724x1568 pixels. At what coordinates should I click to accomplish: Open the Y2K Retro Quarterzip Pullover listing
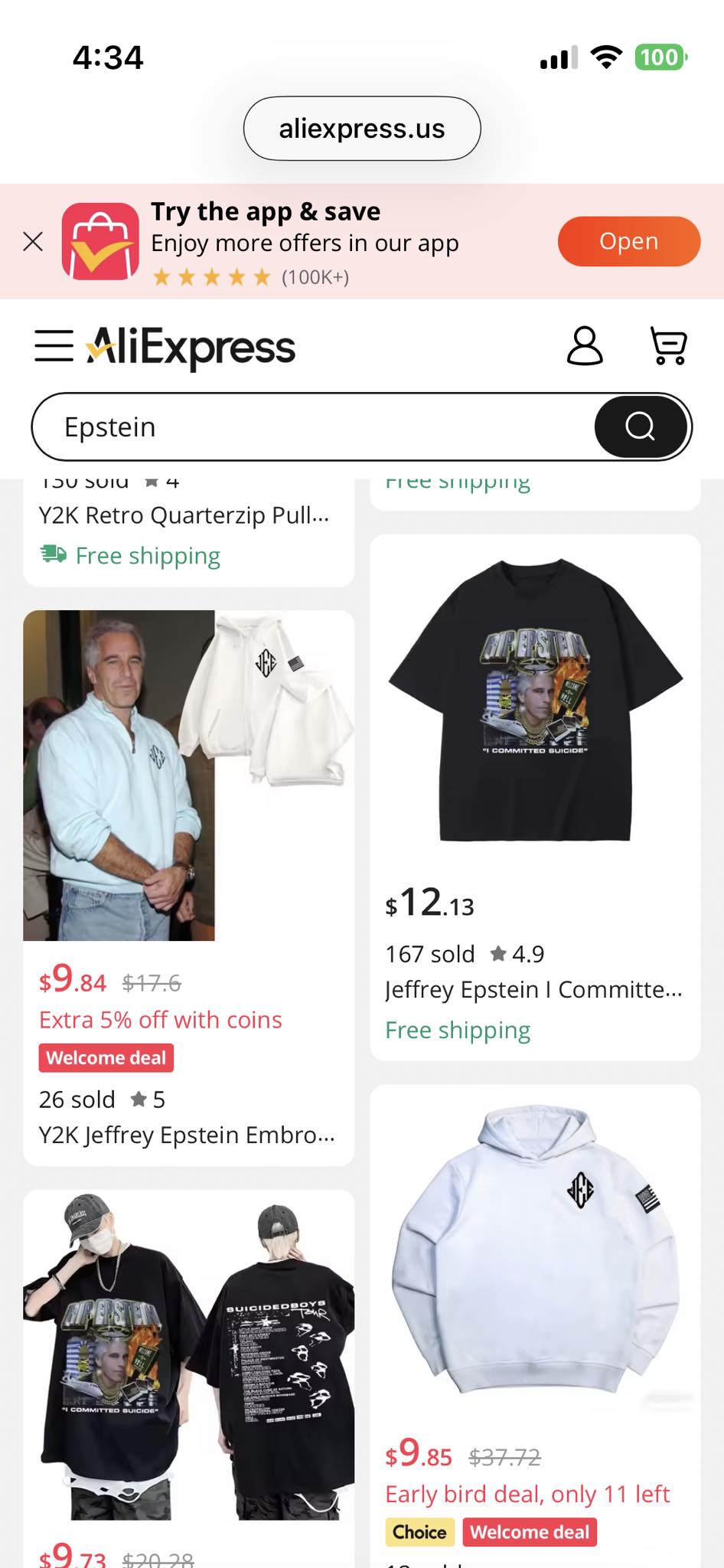pyautogui.click(x=184, y=516)
